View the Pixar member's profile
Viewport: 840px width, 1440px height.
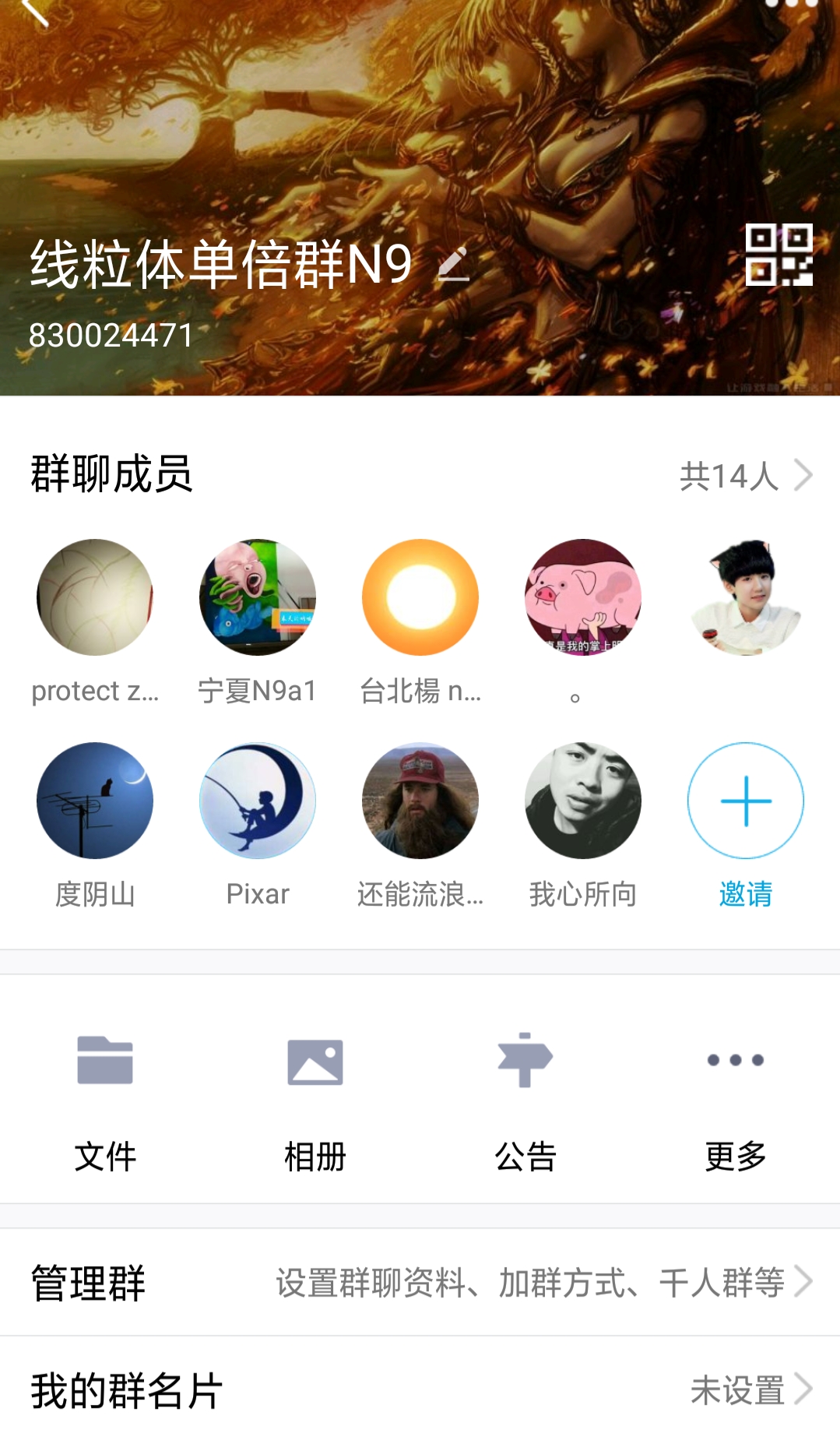(x=258, y=801)
